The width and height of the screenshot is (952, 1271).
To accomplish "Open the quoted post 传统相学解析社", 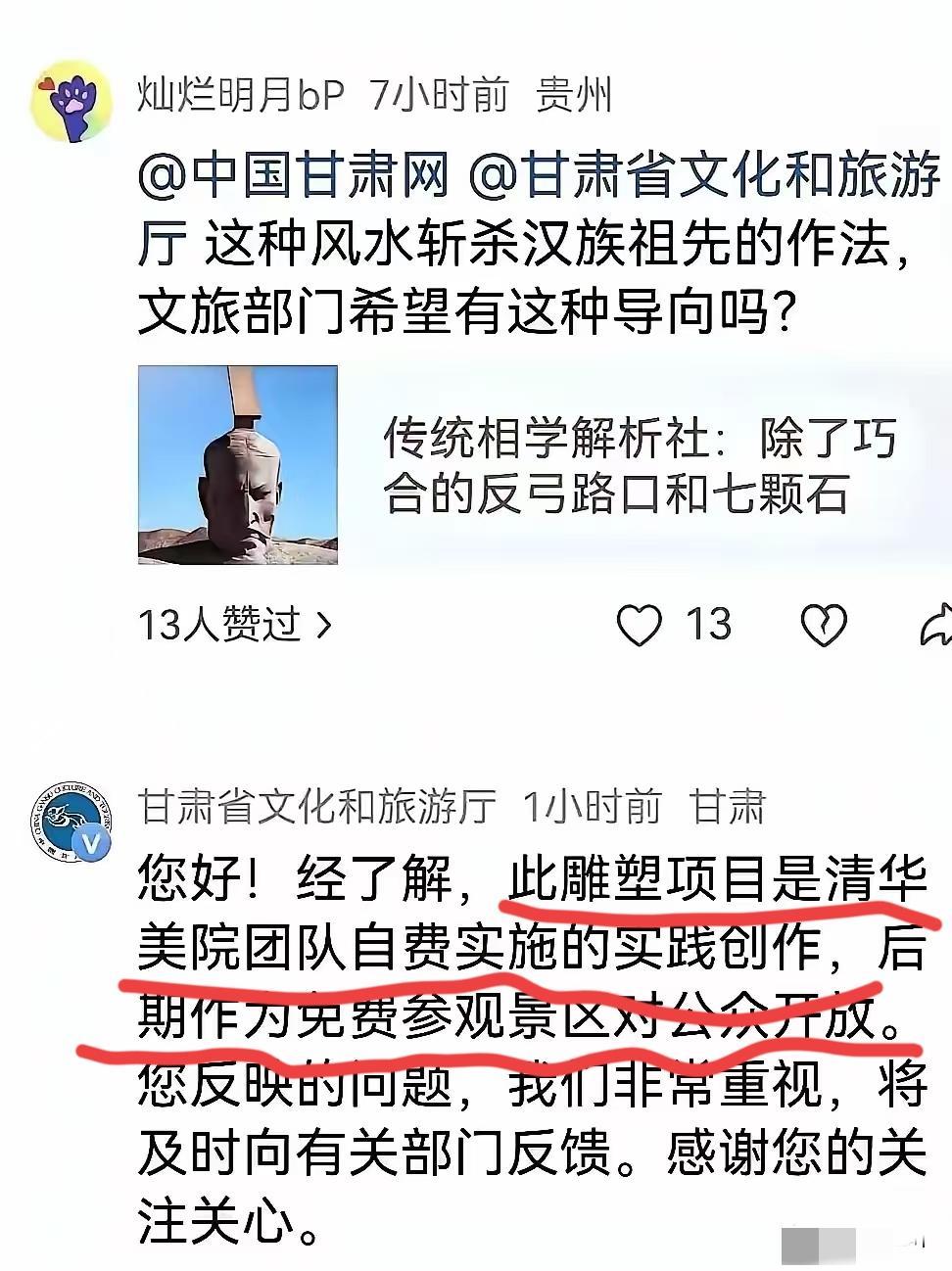I will click(x=646, y=467).
